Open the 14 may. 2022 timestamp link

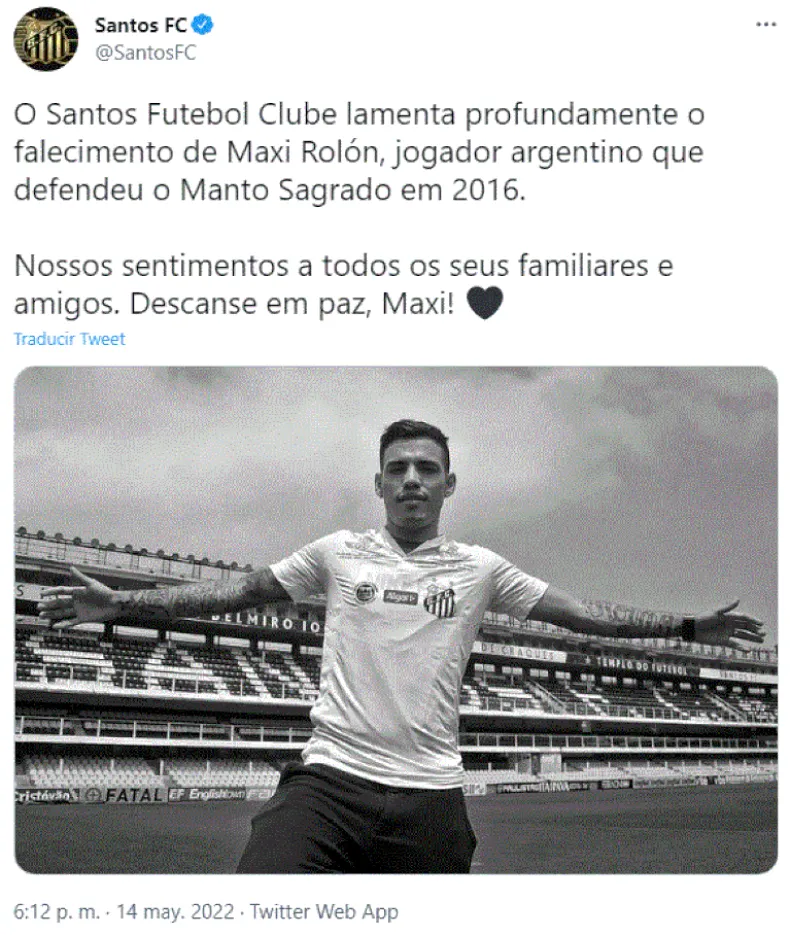click(x=124, y=912)
